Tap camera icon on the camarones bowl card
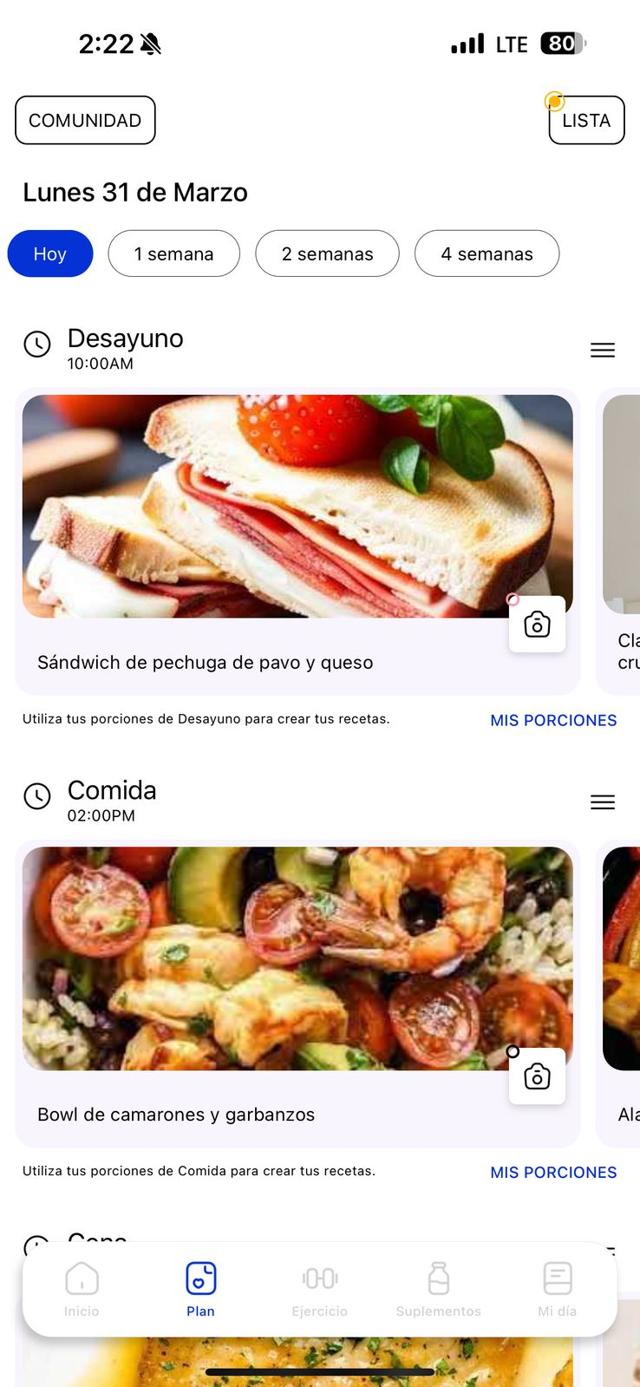640x1387 pixels. [x=537, y=1077]
